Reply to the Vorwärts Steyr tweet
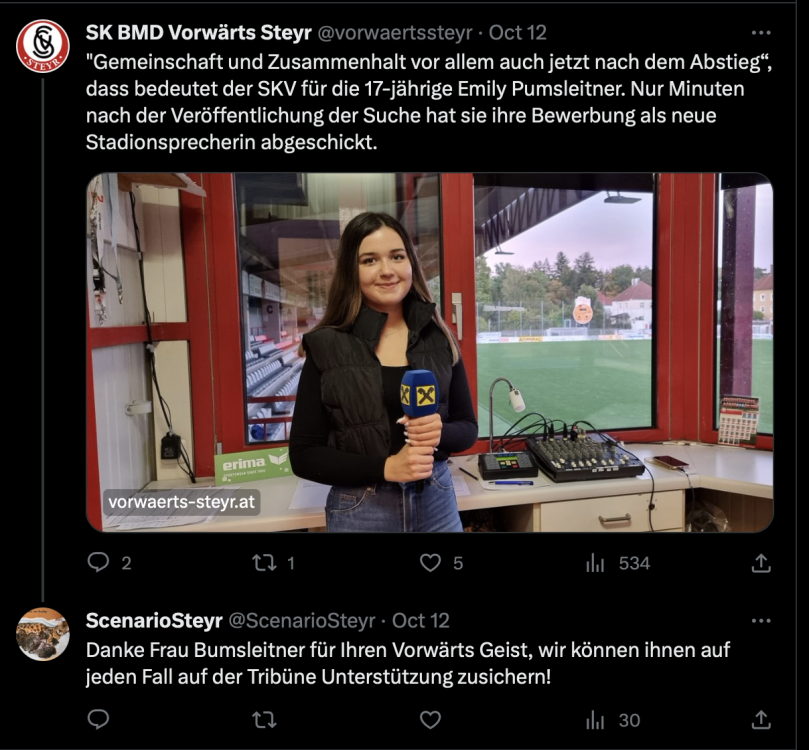The height and width of the screenshot is (750, 809). click(98, 563)
